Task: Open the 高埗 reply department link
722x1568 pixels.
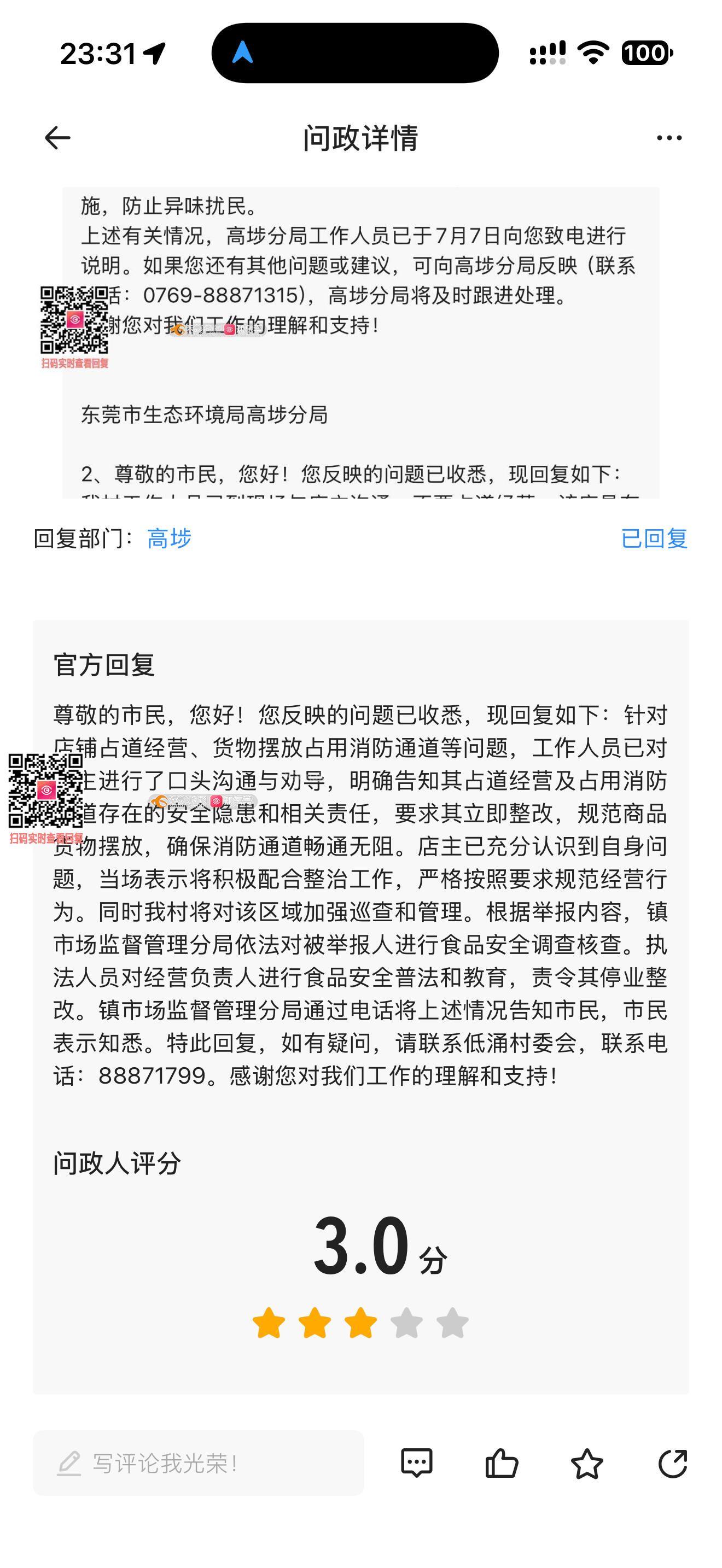Action: pyautogui.click(x=169, y=539)
